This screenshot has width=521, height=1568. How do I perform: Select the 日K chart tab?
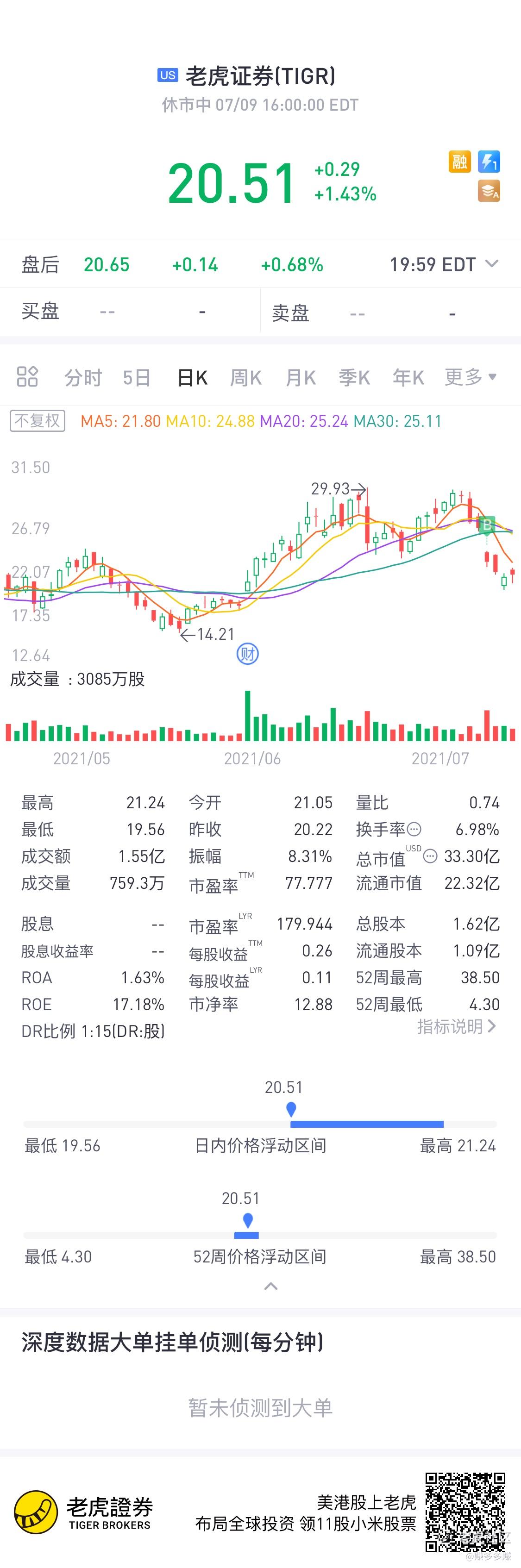click(x=192, y=378)
